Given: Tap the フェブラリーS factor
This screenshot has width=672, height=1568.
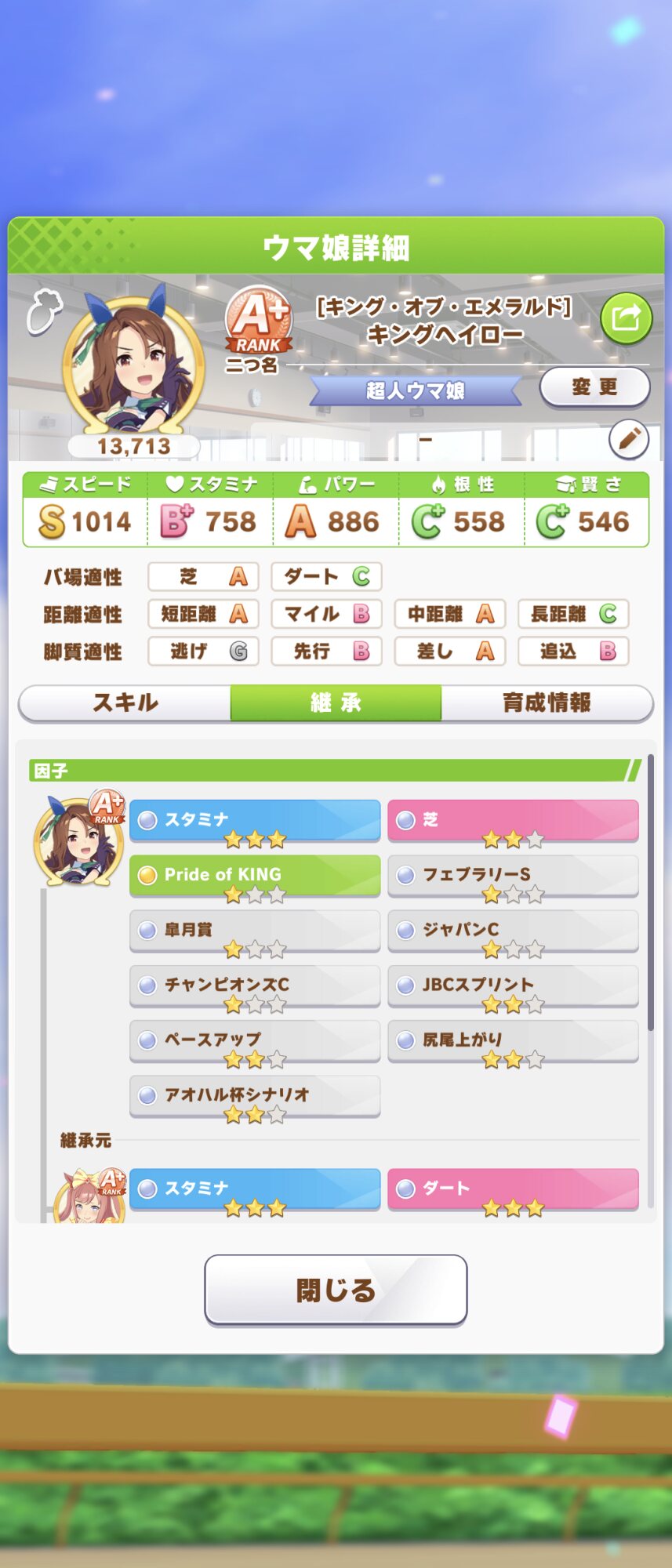Looking at the screenshot, I should (x=513, y=875).
